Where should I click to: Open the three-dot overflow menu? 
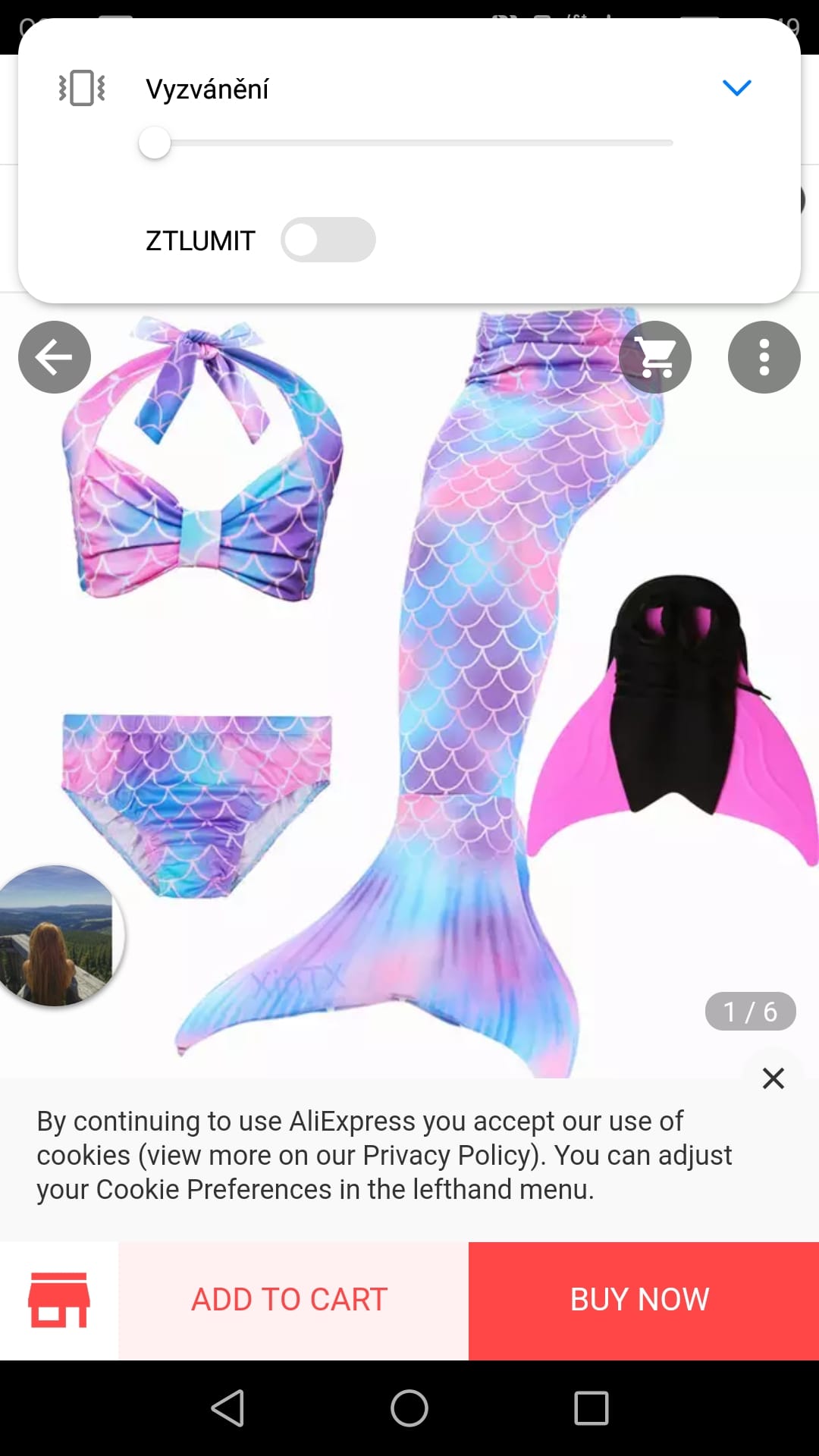click(x=764, y=357)
